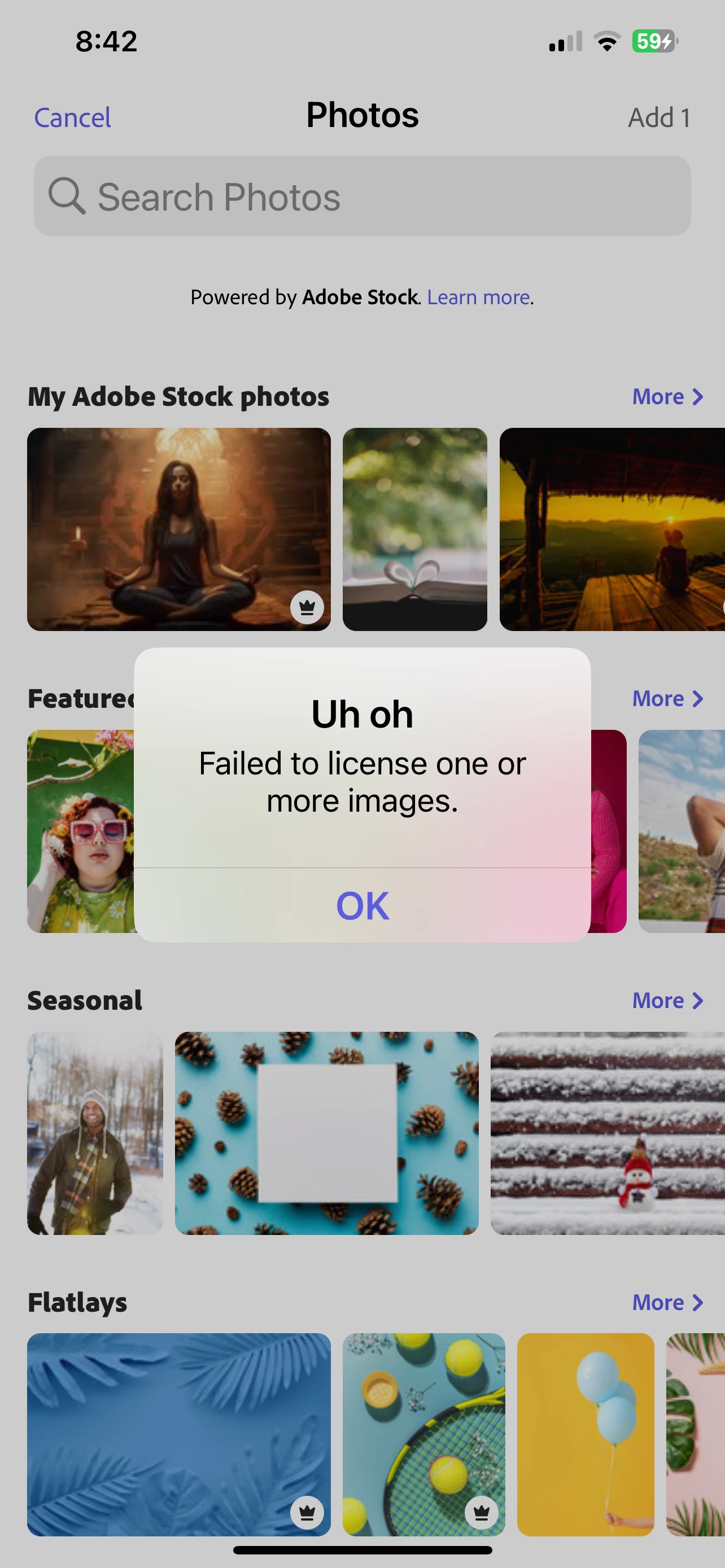
Task: Choose the blue palm leaves photo
Action: [179, 1434]
